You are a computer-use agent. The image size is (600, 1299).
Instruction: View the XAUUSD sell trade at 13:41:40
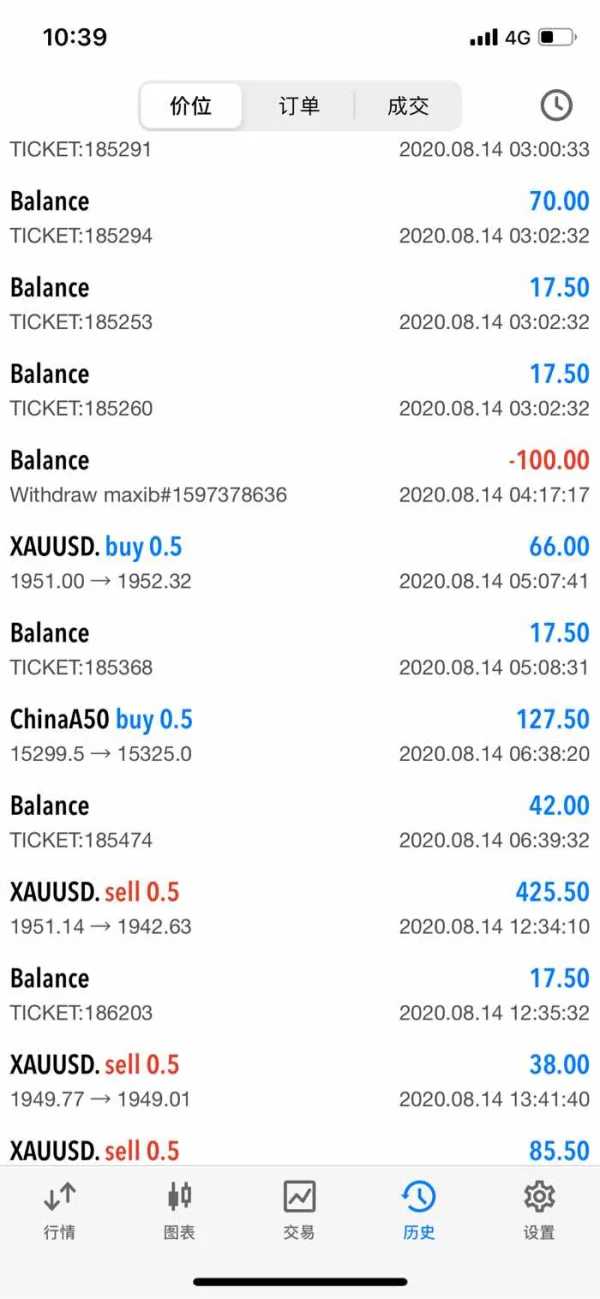coord(299,1081)
